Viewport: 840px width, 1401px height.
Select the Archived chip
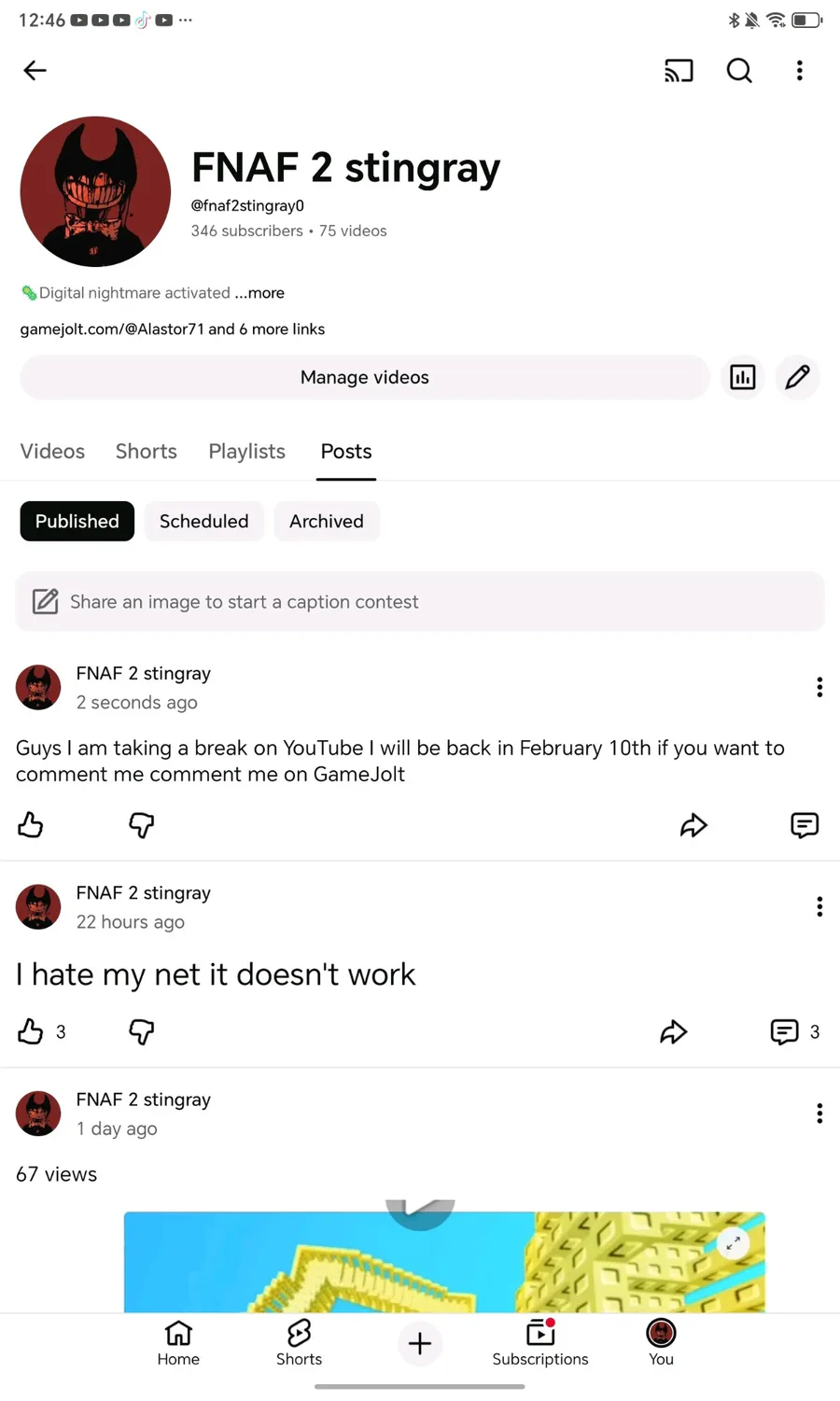tap(326, 521)
